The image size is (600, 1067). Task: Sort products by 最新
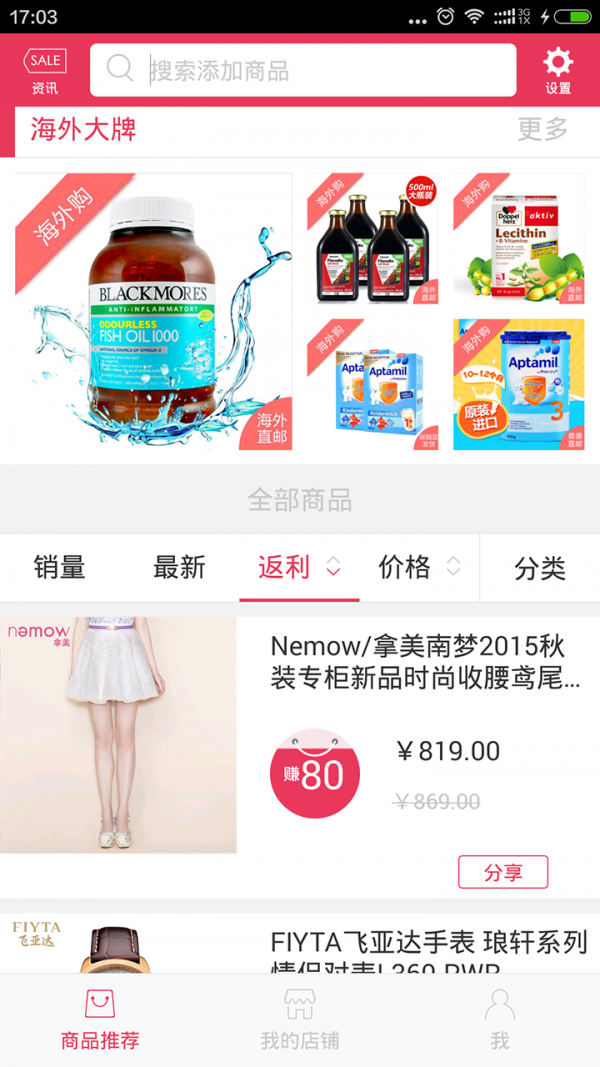(x=179, y=568)
